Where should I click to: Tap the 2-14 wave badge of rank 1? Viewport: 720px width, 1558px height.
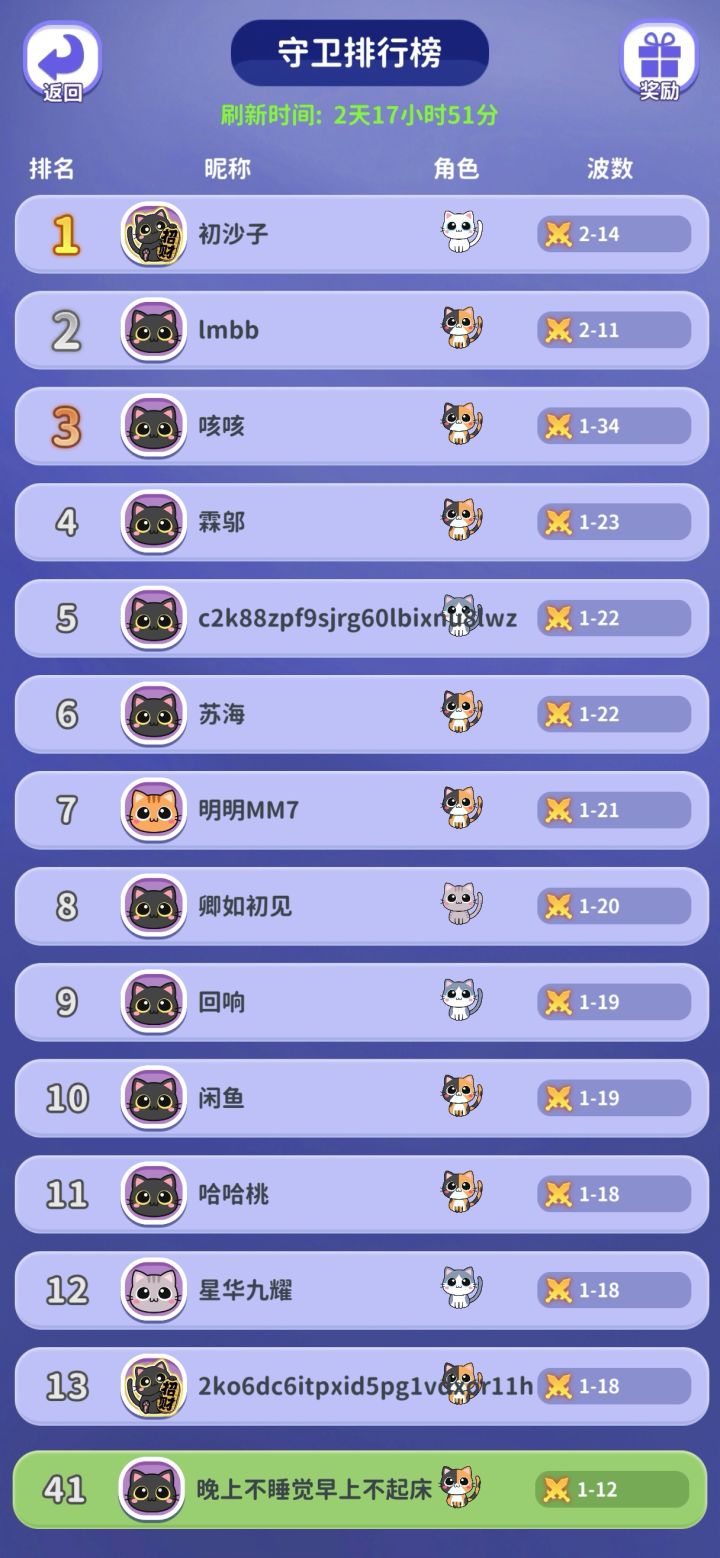[x=610, y=235]
